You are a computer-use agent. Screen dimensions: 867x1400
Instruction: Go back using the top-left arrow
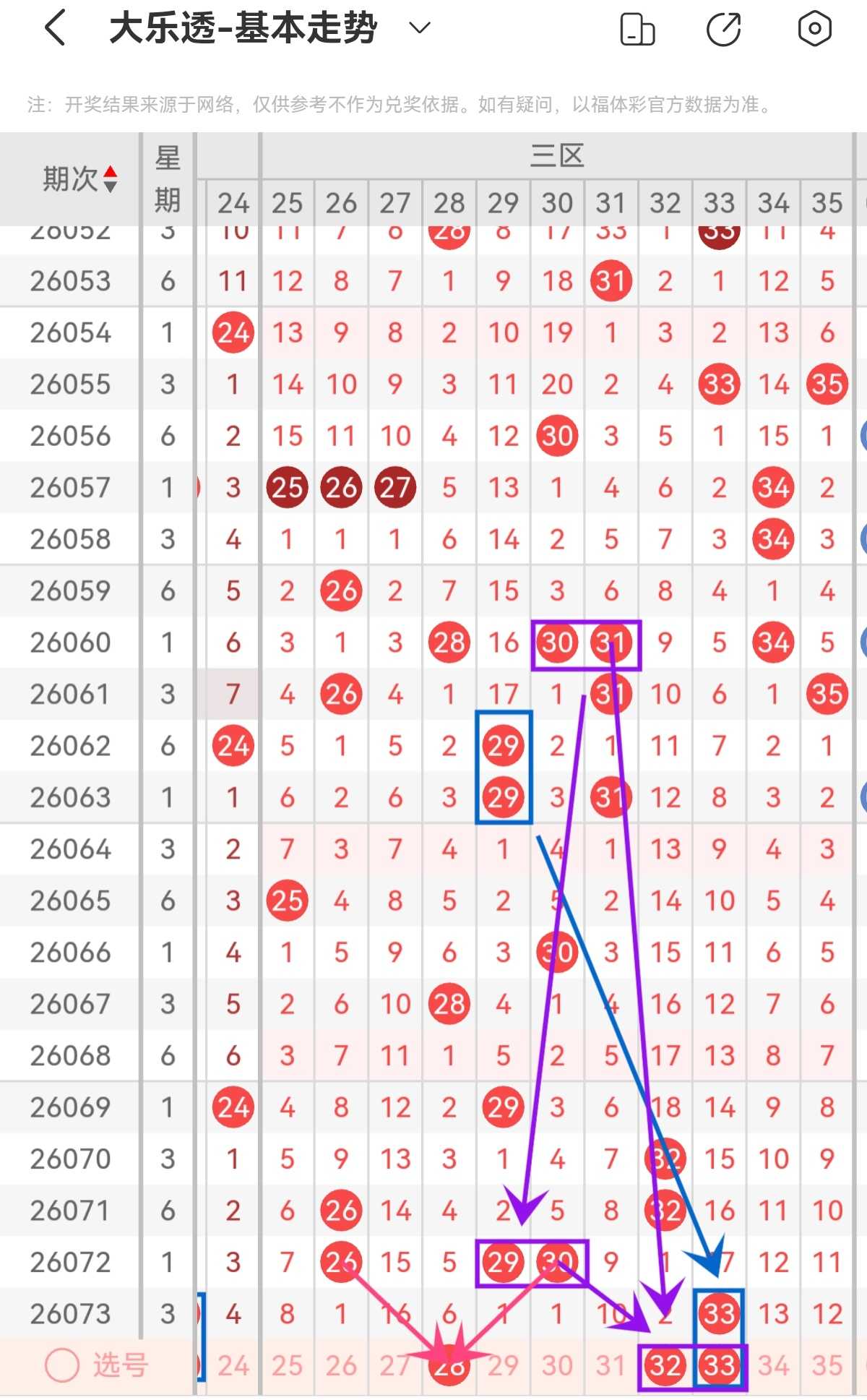tap(56, 28)
